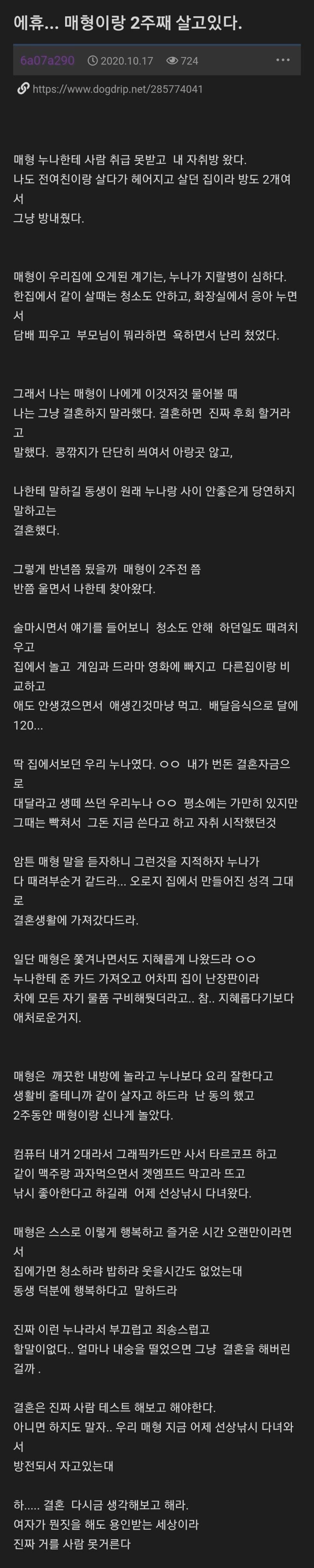The image size is (314, 1568).
Task: Open the dogdrip.net post link
Action: coord(117,89)
